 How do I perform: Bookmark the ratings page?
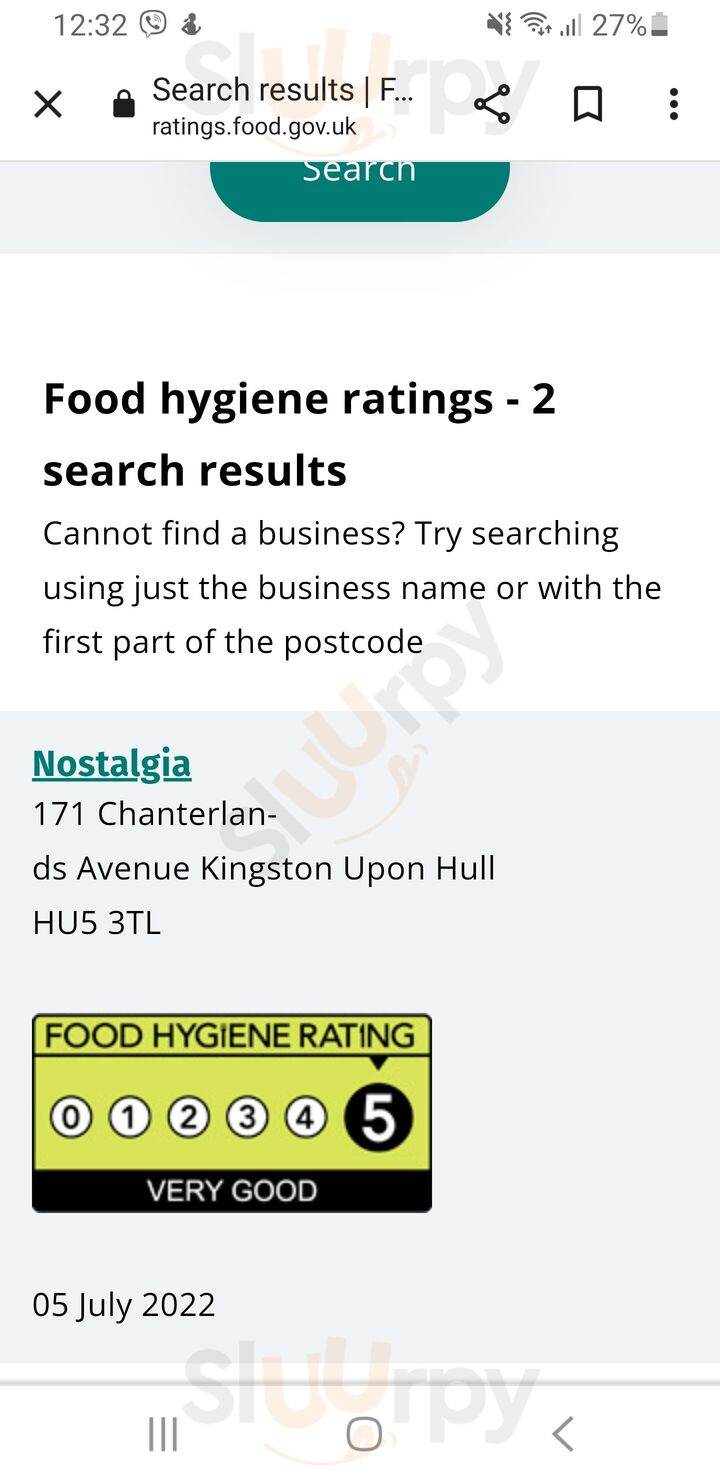click(x=587, y=104)
